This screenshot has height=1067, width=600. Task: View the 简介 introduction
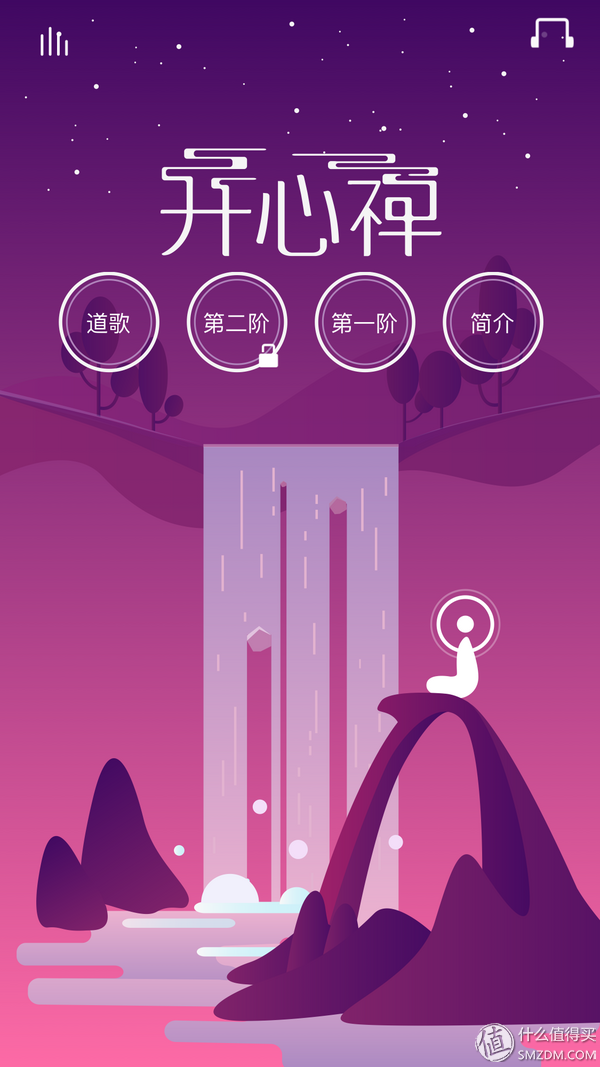(x=492, y=322)
